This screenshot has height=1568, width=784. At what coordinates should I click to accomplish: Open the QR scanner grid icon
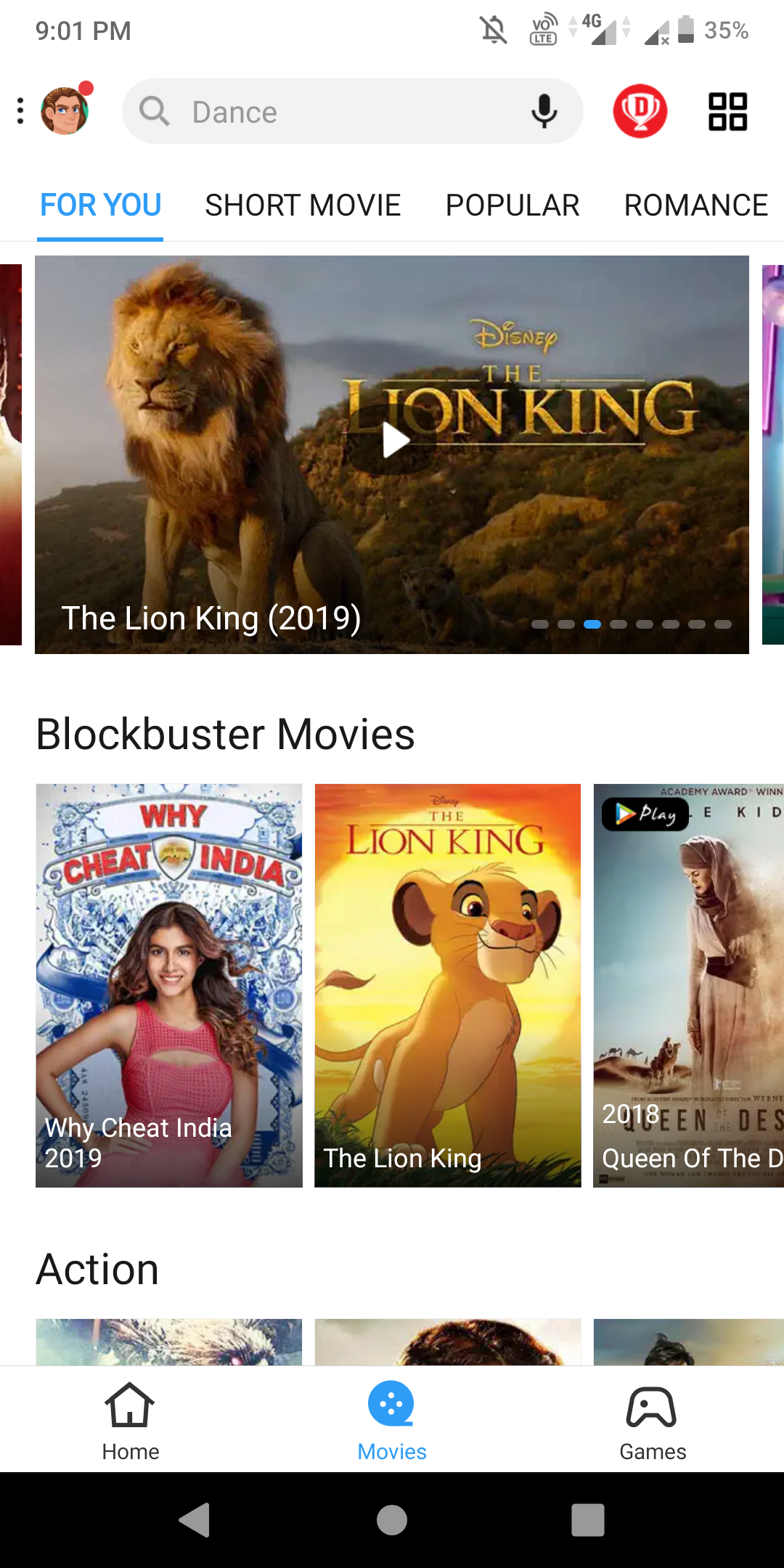pos(727,111)
